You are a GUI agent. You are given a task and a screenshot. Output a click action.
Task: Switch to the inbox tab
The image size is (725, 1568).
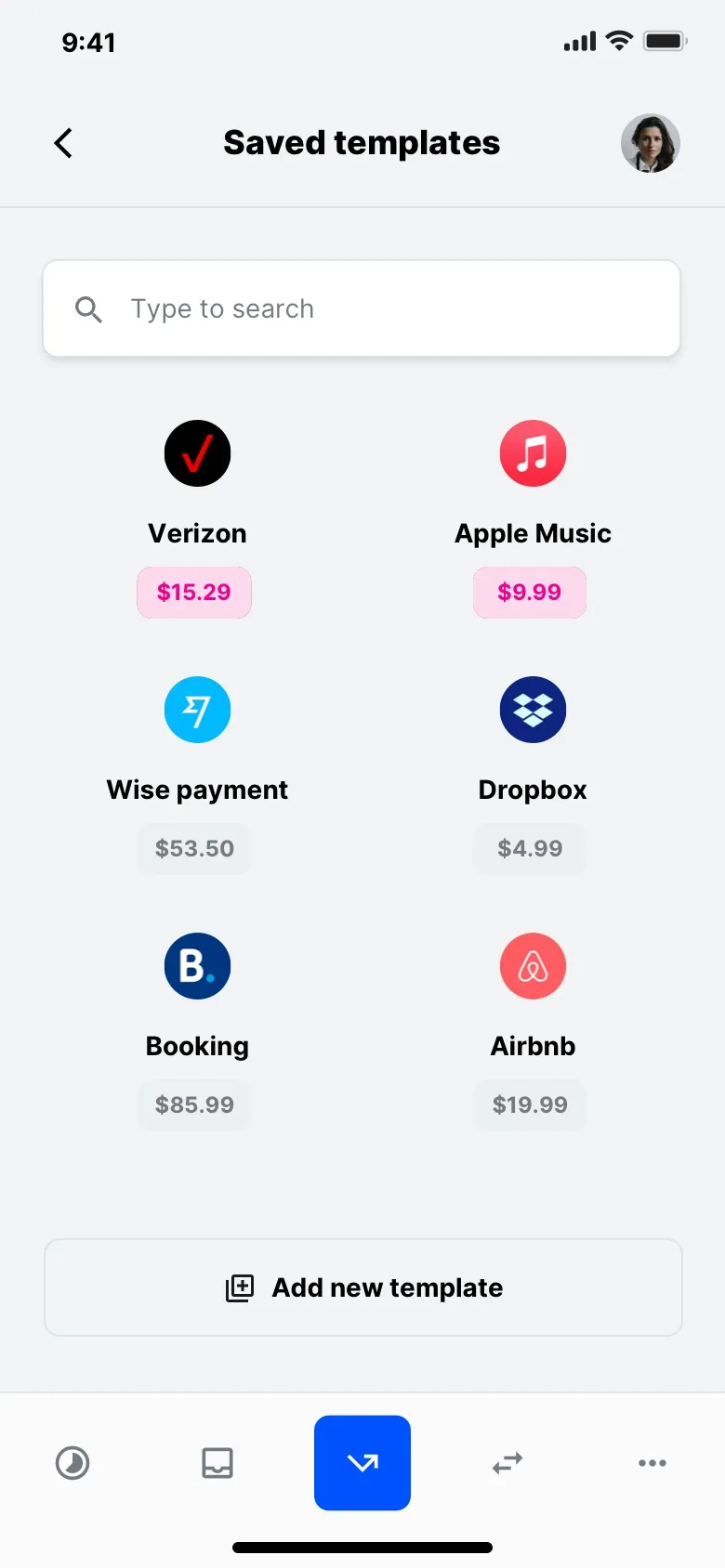click(217, 1463)
